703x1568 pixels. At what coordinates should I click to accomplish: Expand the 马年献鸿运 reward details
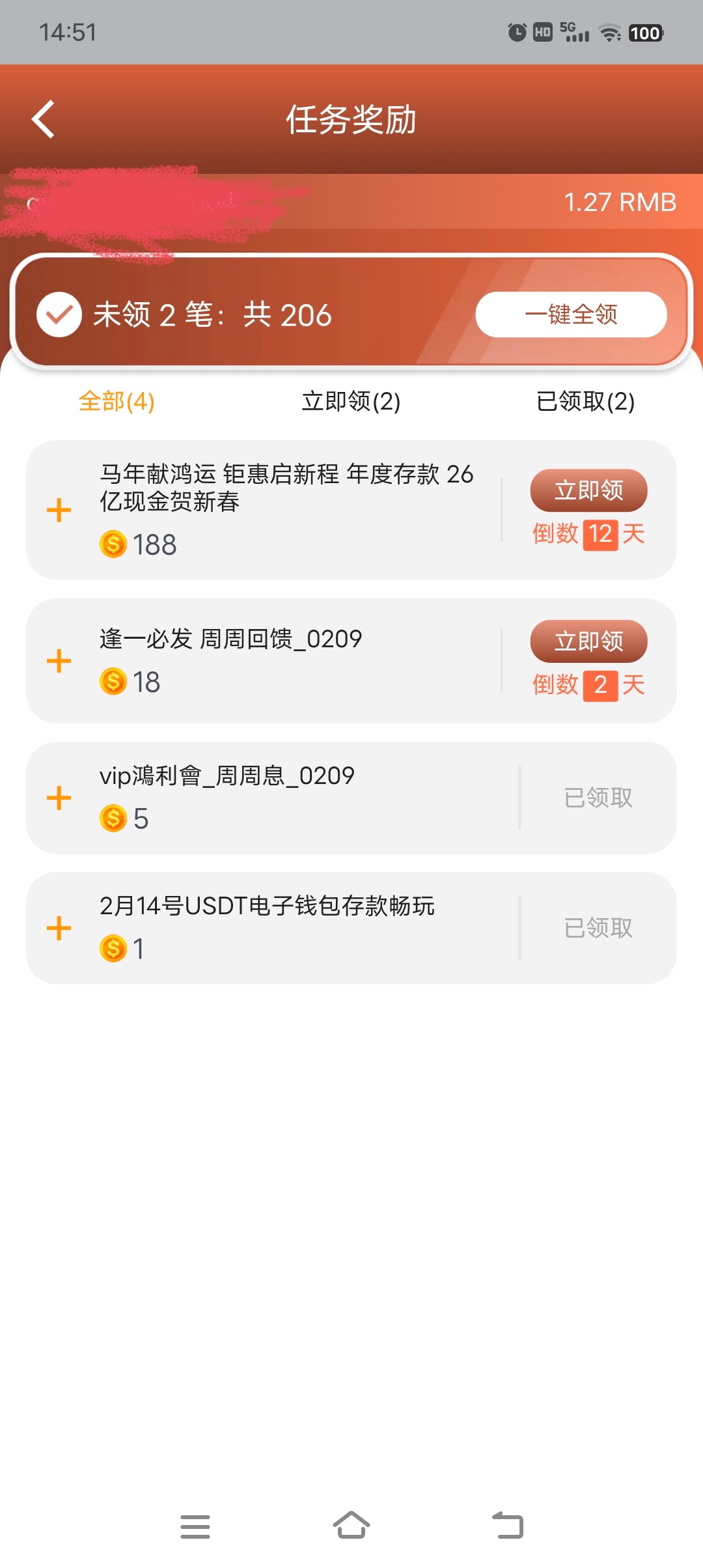pyautogui.click(x=59, y=511)
